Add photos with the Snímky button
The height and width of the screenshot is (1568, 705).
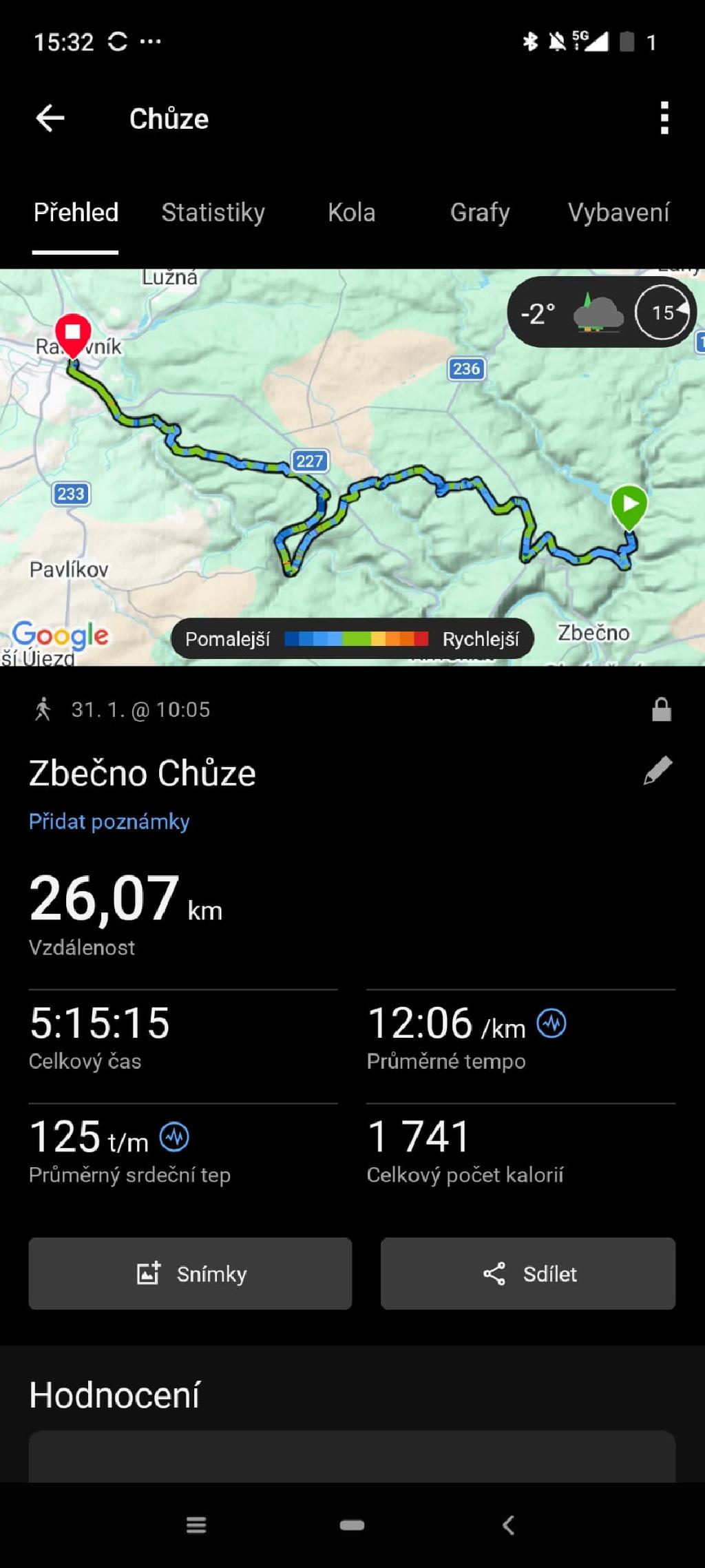coord(190,1273)
